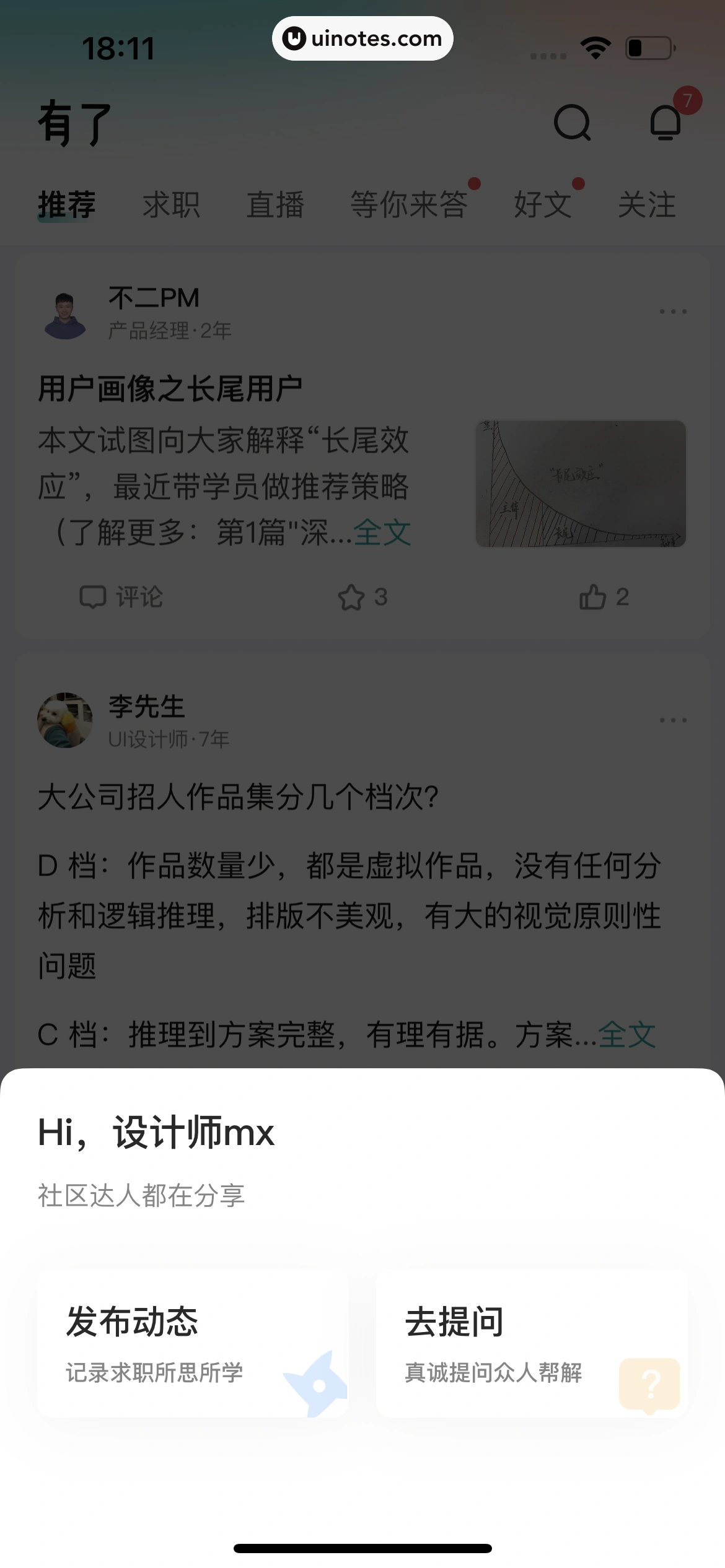Open the search icon

click(x=571, y=123)
